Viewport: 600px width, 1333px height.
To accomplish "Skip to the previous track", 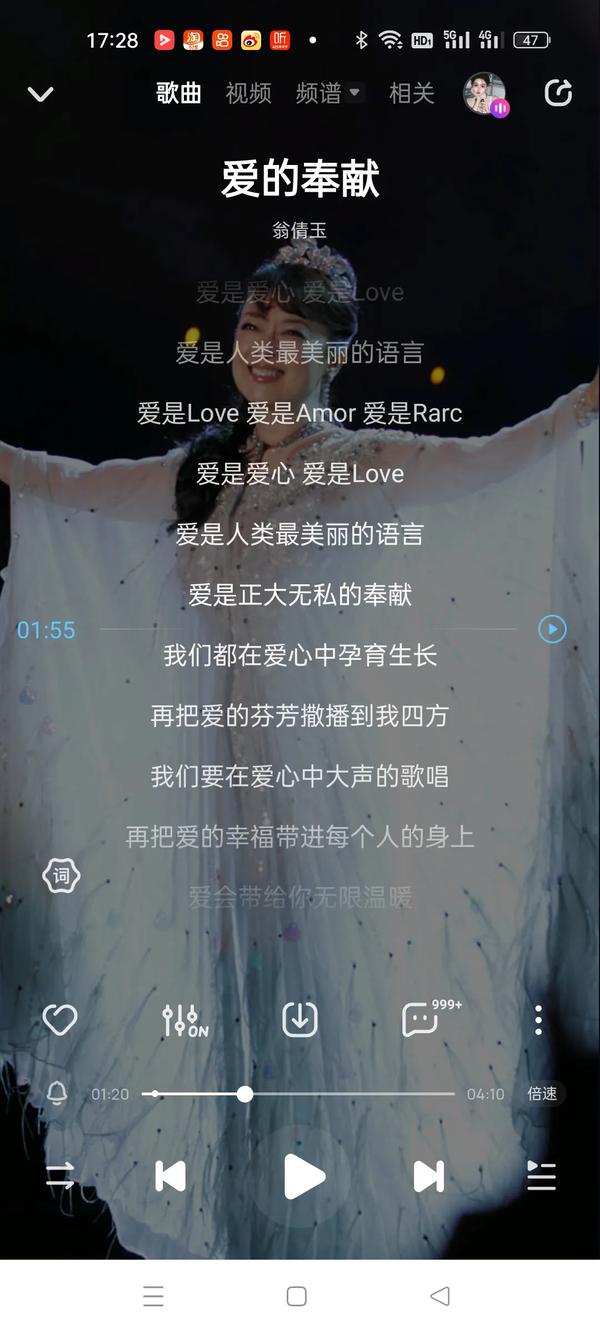I will pyautogui.click(x=170, y=1176).
